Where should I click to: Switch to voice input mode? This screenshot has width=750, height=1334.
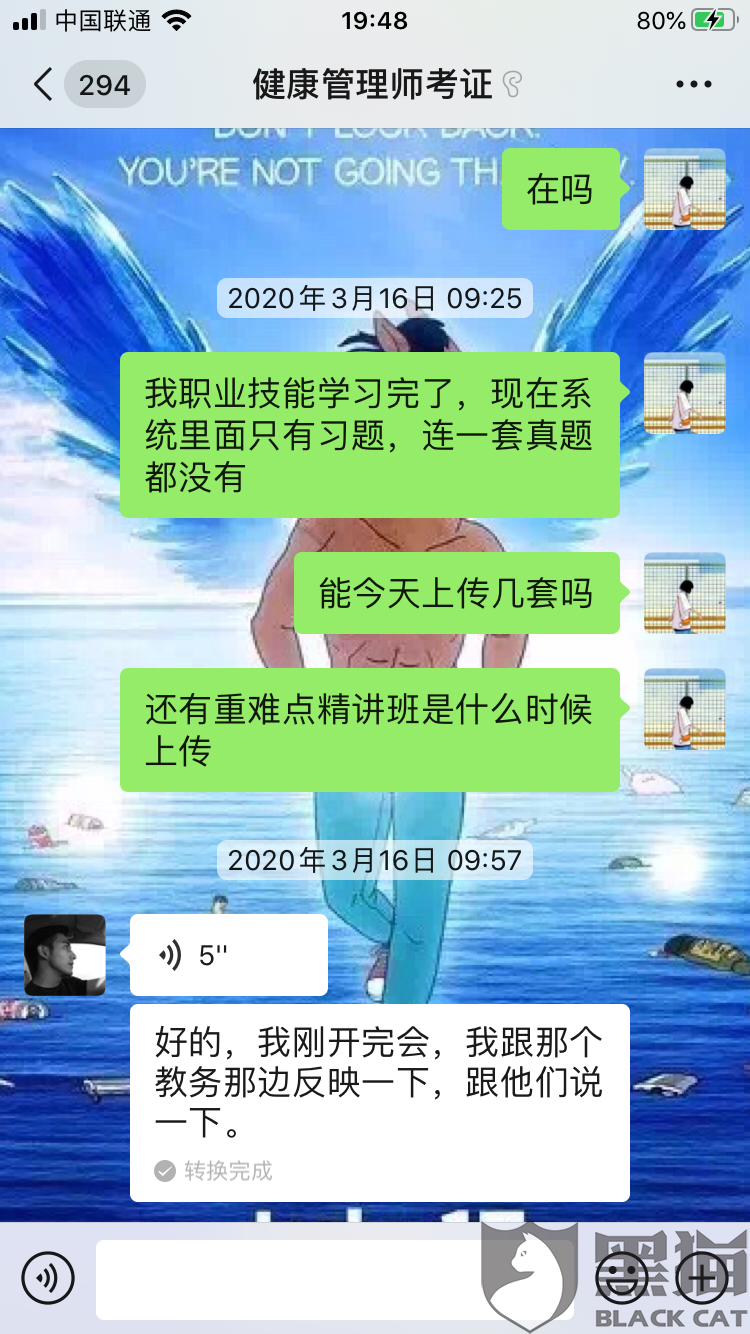pyautogui.click(x=48, y=1278)
